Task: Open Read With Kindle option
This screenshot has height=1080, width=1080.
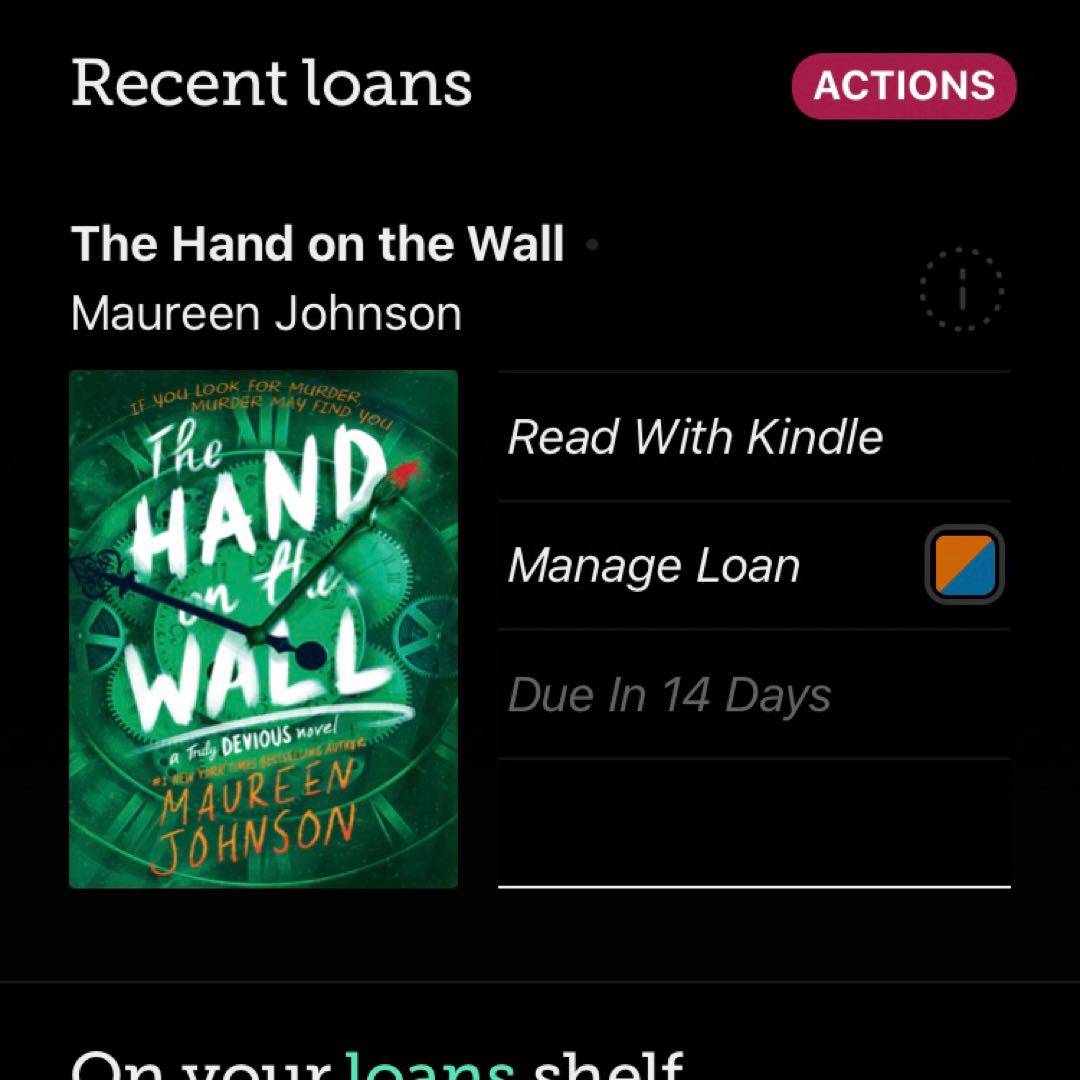Action: click(x=695, y=437)
